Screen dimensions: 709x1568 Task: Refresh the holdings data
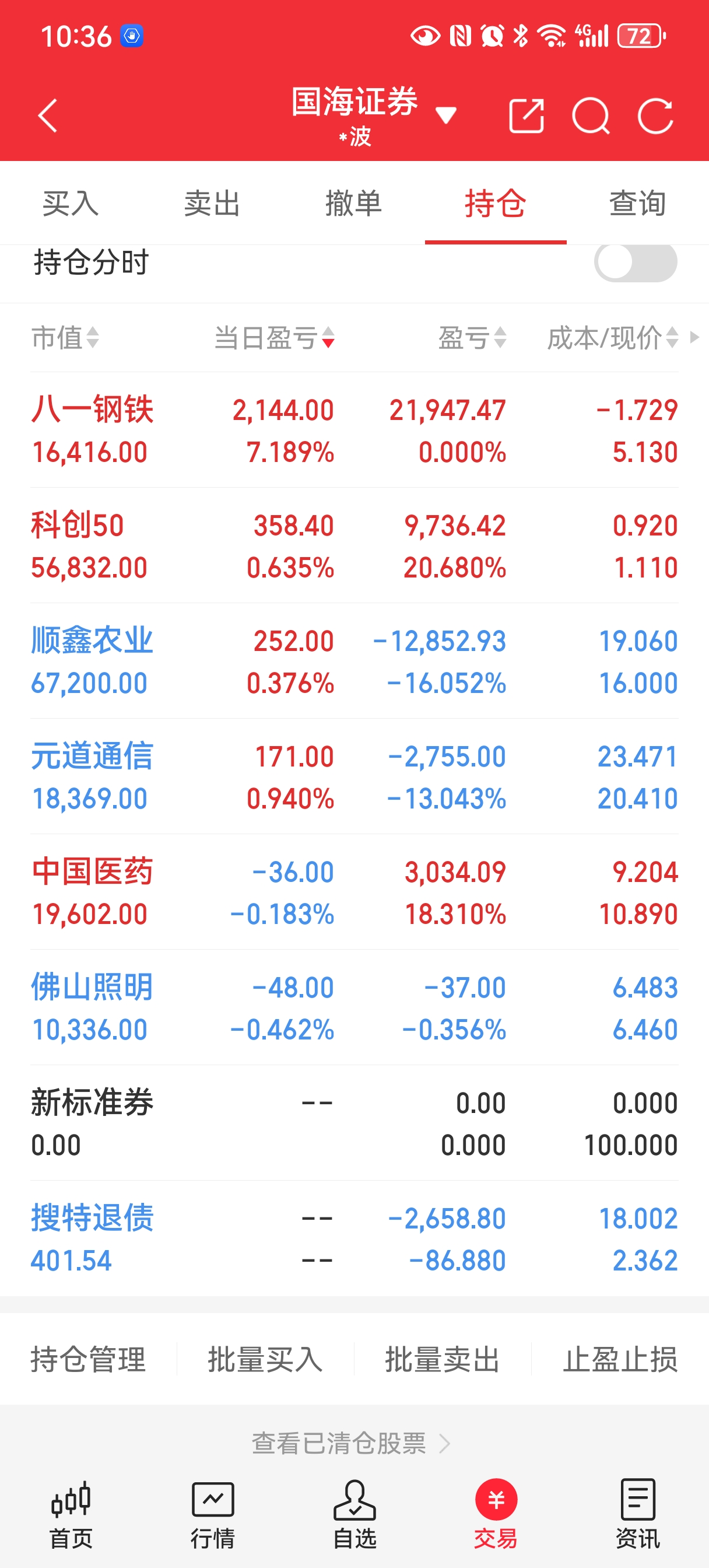[655, 116]
